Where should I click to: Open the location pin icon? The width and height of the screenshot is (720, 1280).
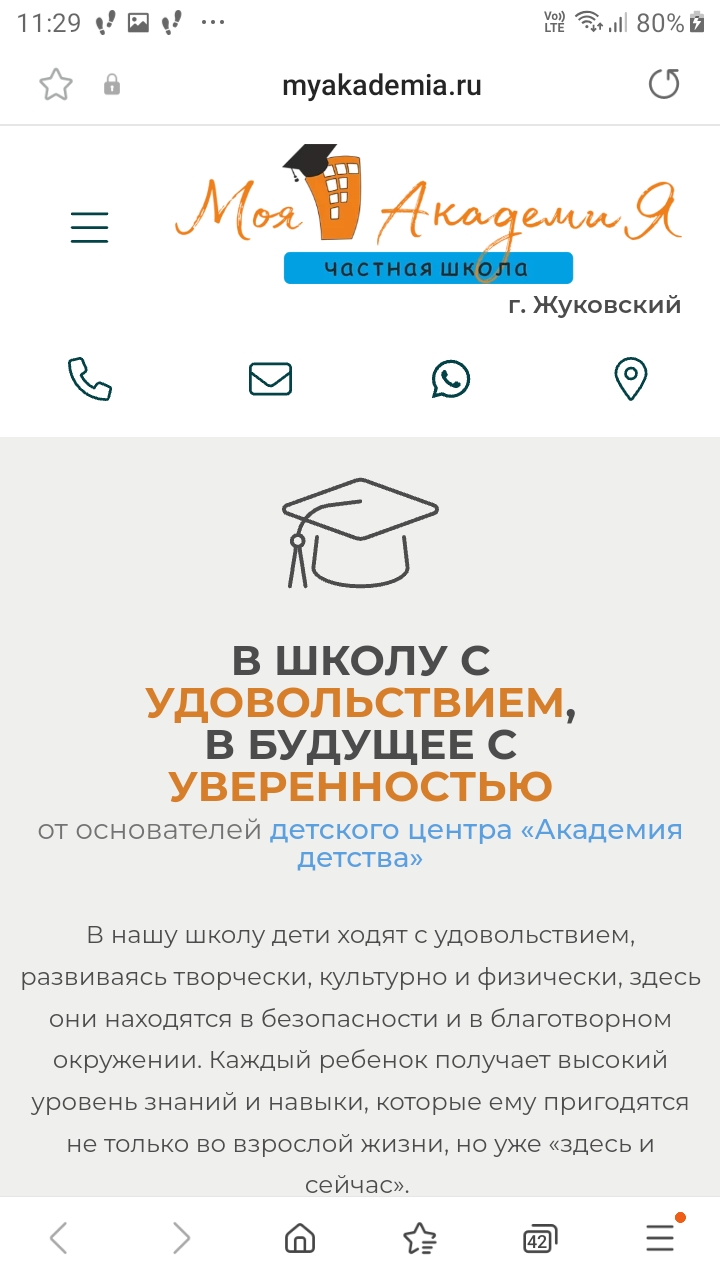point(630,380)
